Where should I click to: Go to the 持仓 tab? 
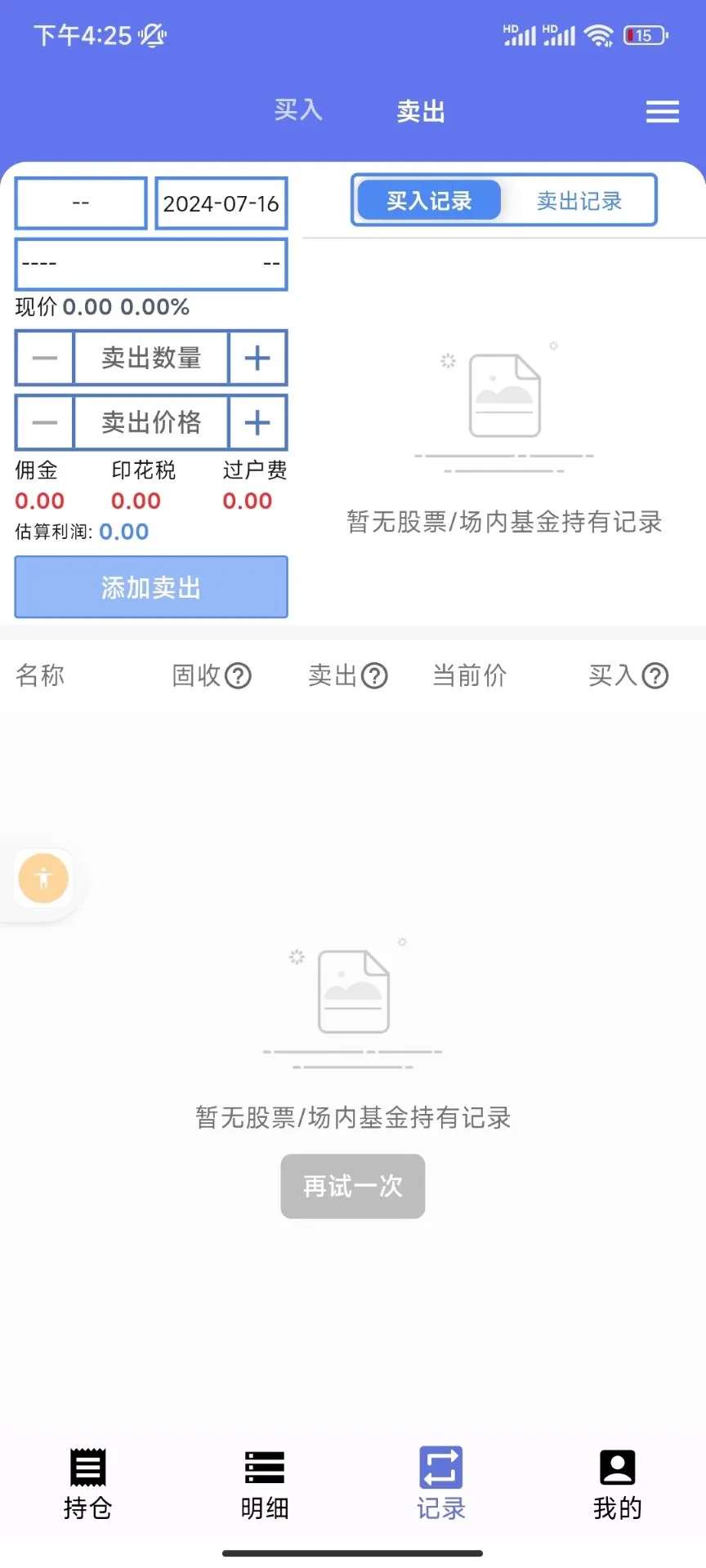coord(87,1482)
